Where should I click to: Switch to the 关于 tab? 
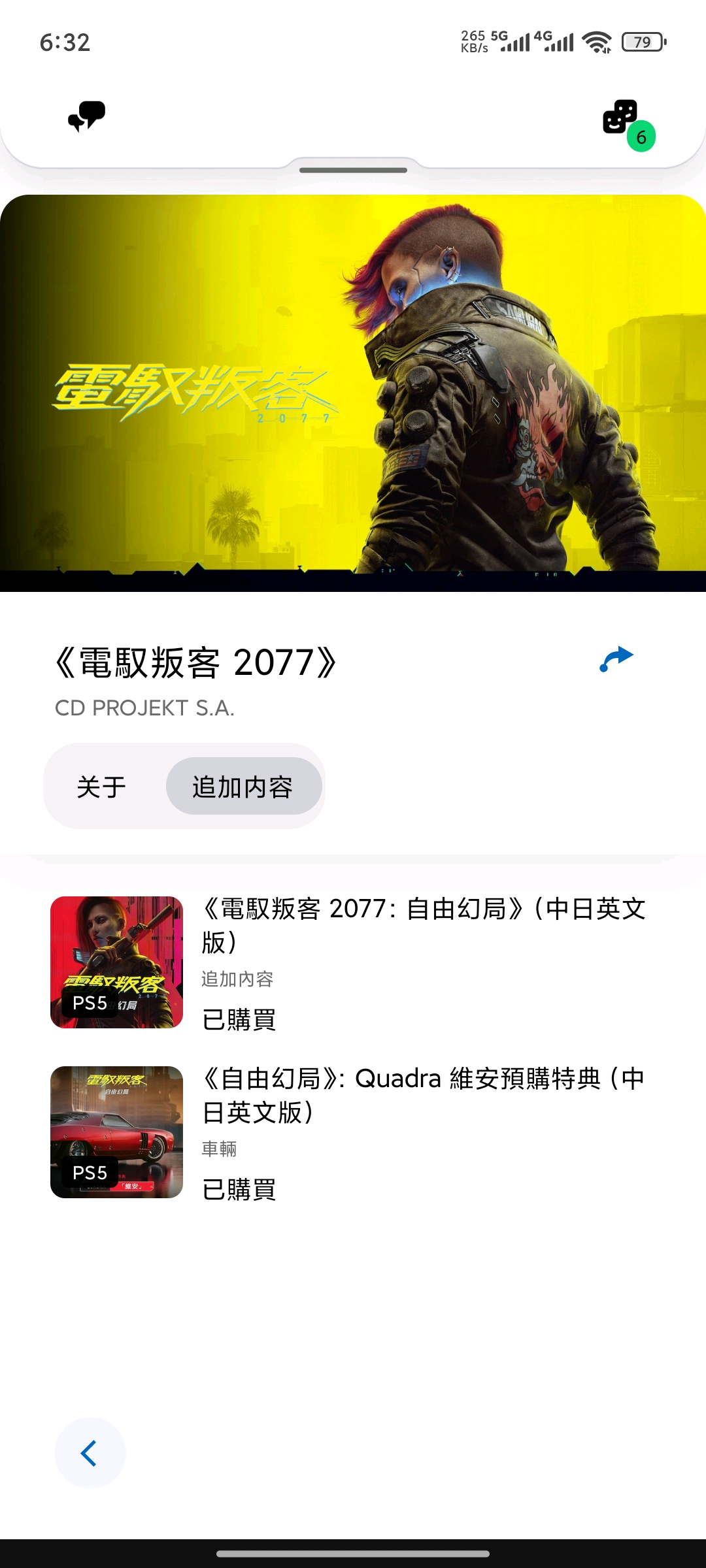(101, 787)
